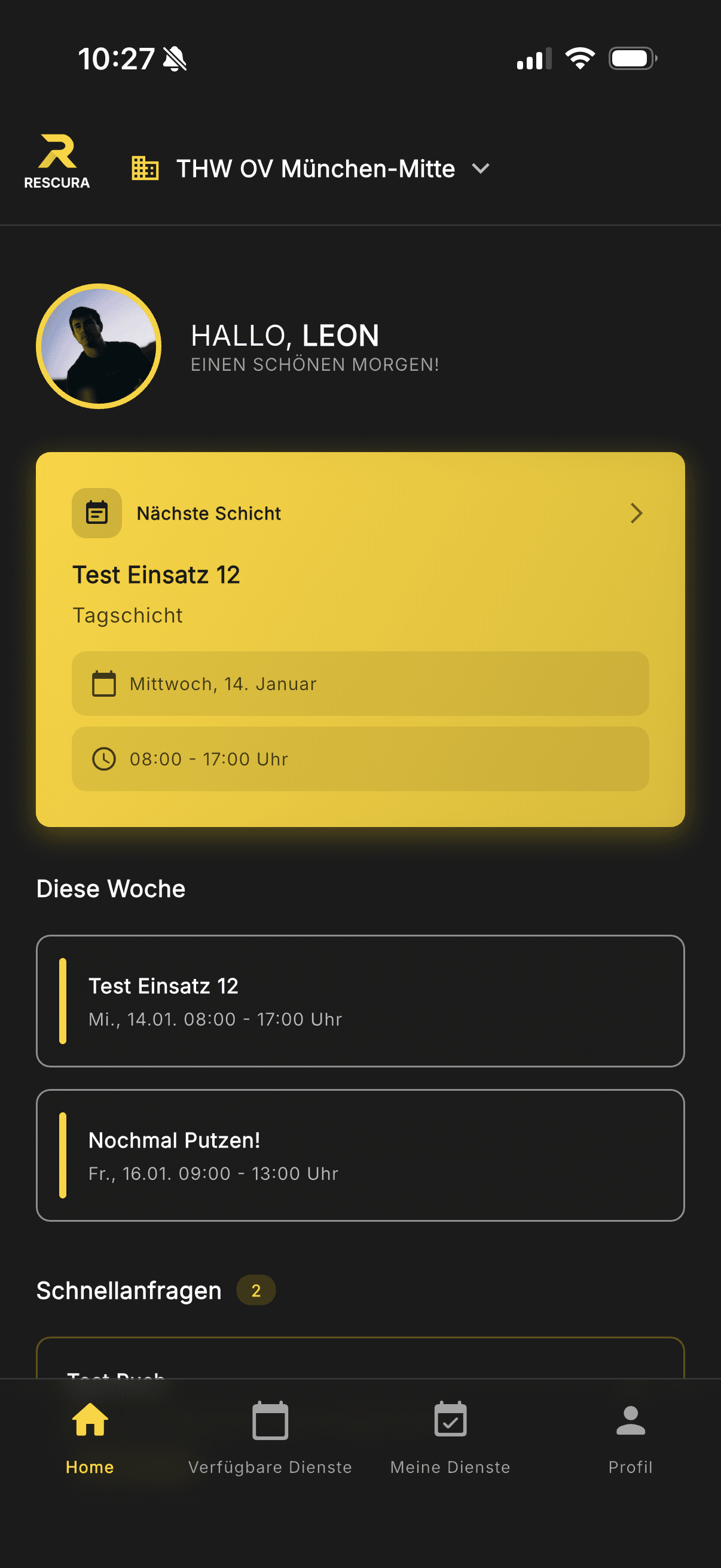Tap the Wi-Fi indicator in status bar
This screenshot has width=721, height=1568.
pyautogui.click(x=579, y=58)
